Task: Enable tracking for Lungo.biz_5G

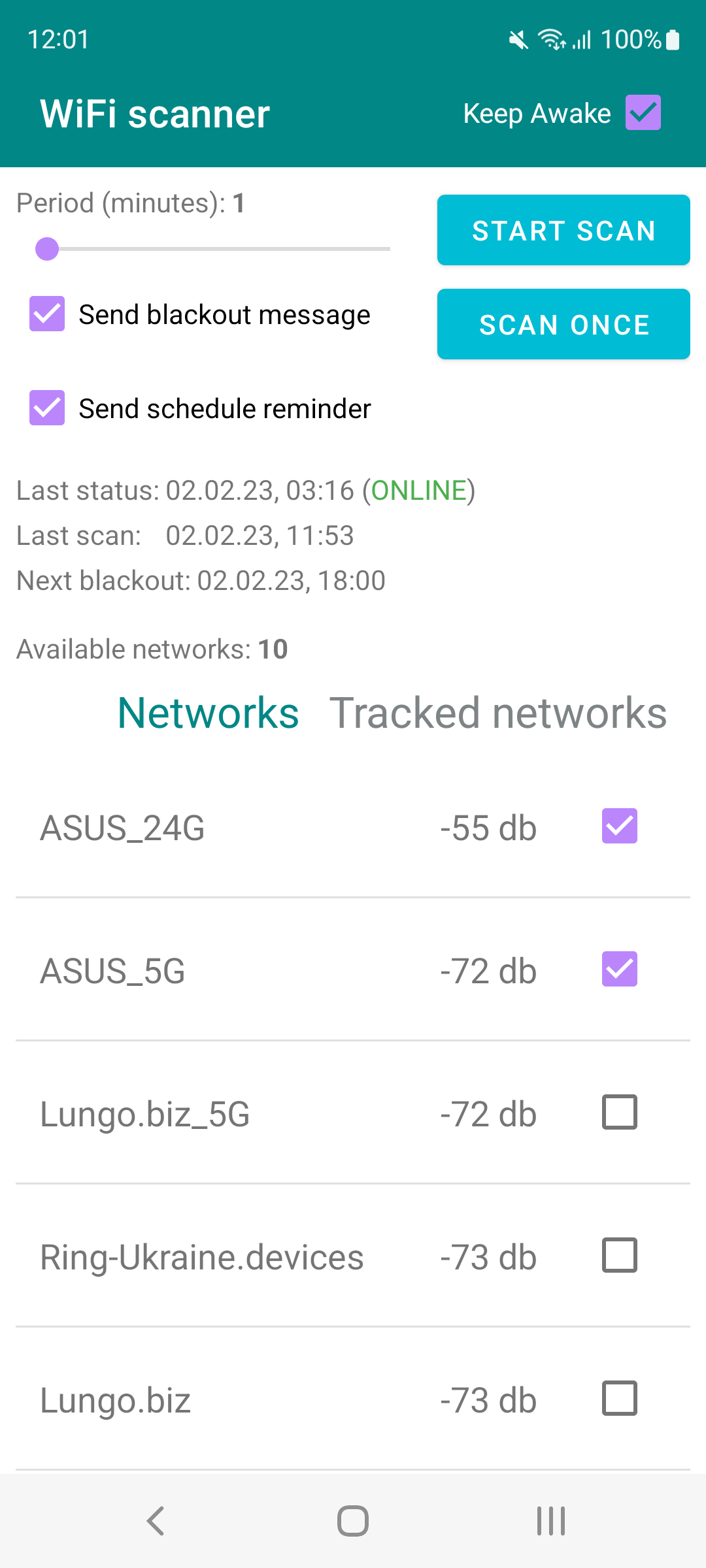Action: (618, 1113)
